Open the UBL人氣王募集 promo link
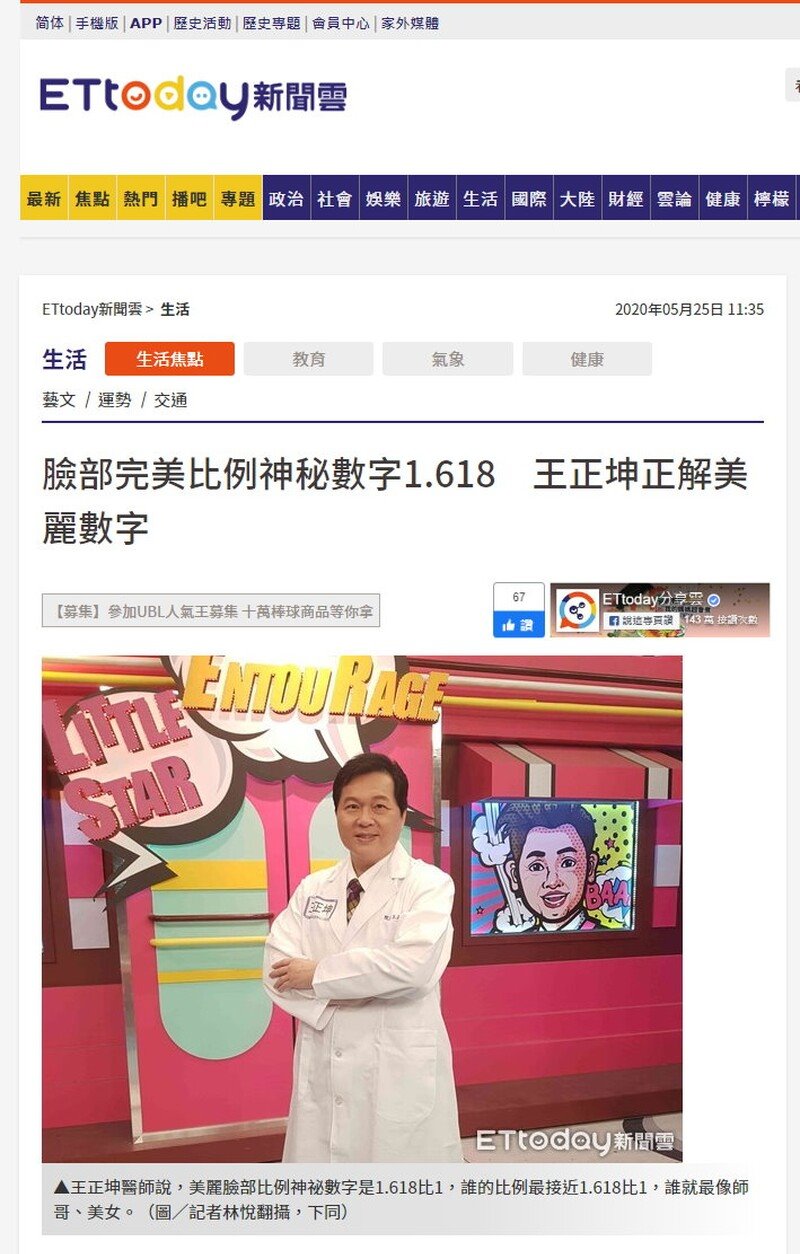 [x=211, y=611]
